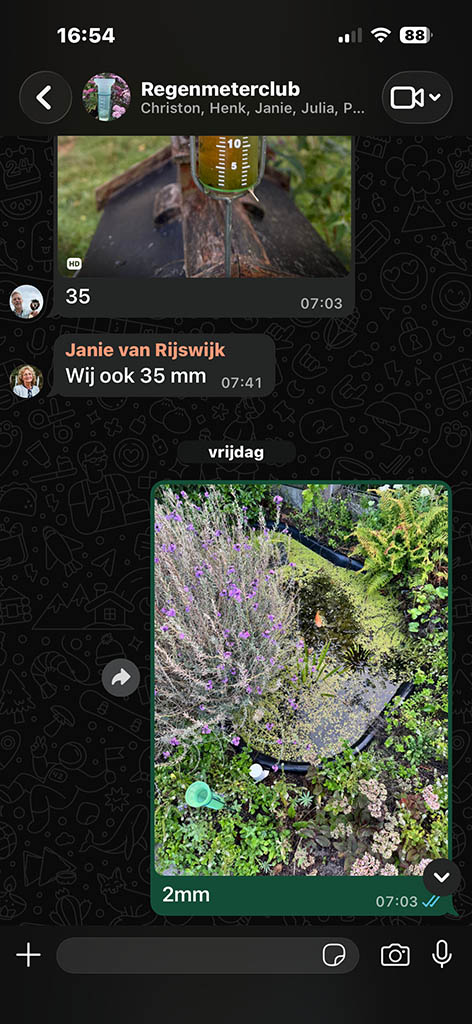Open the rain gauge photo captioned 35
The width and height of the screenshot is (472, 1024).
204,206
